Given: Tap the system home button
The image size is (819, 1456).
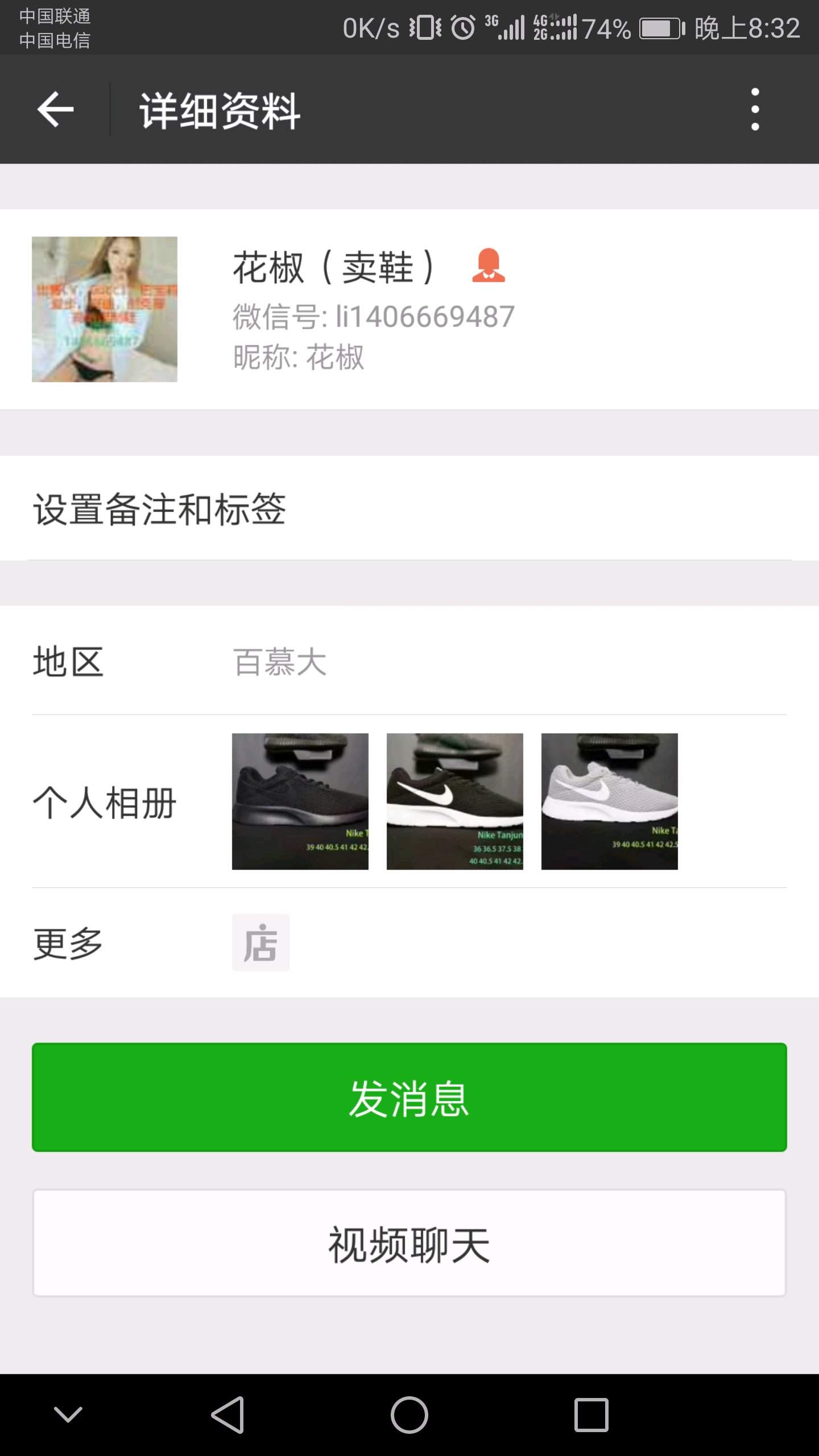Looking at the screenshot, I should 409,1415.
